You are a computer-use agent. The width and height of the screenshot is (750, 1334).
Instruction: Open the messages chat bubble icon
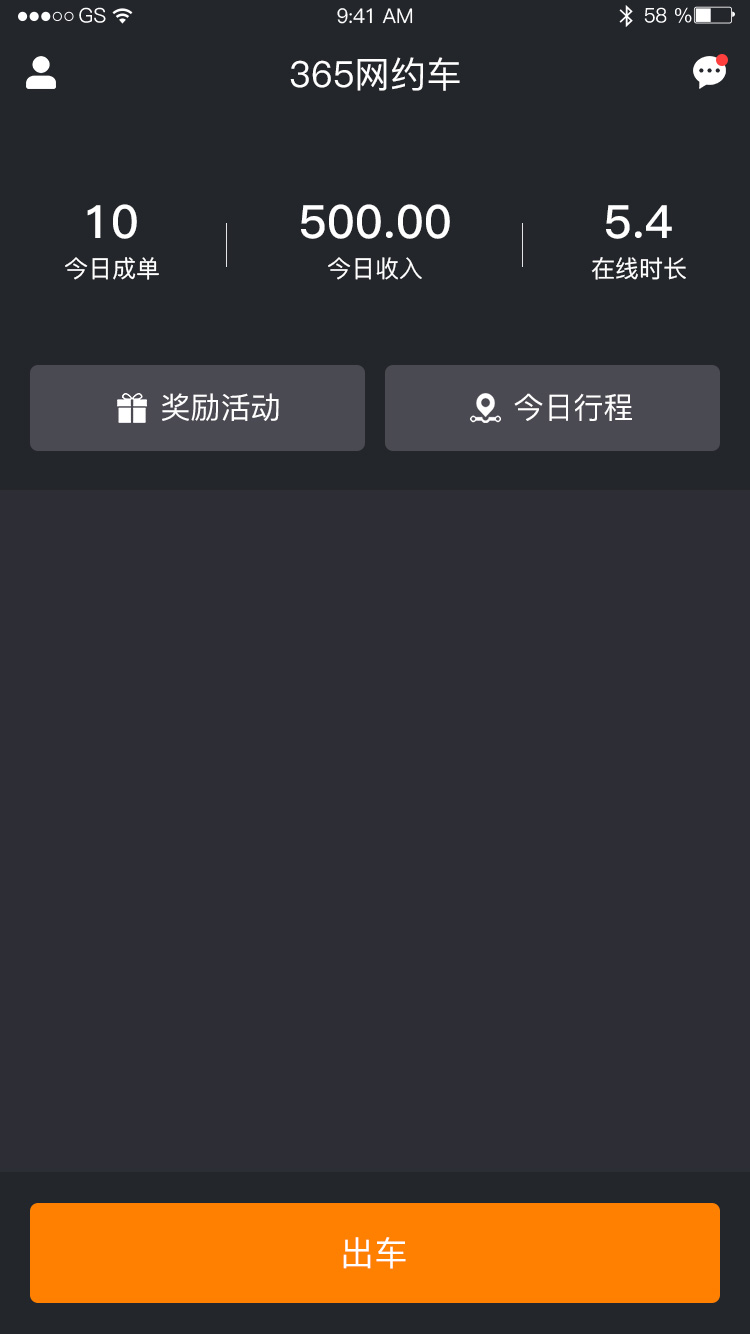pyautogui.click(x=709, y=72)
